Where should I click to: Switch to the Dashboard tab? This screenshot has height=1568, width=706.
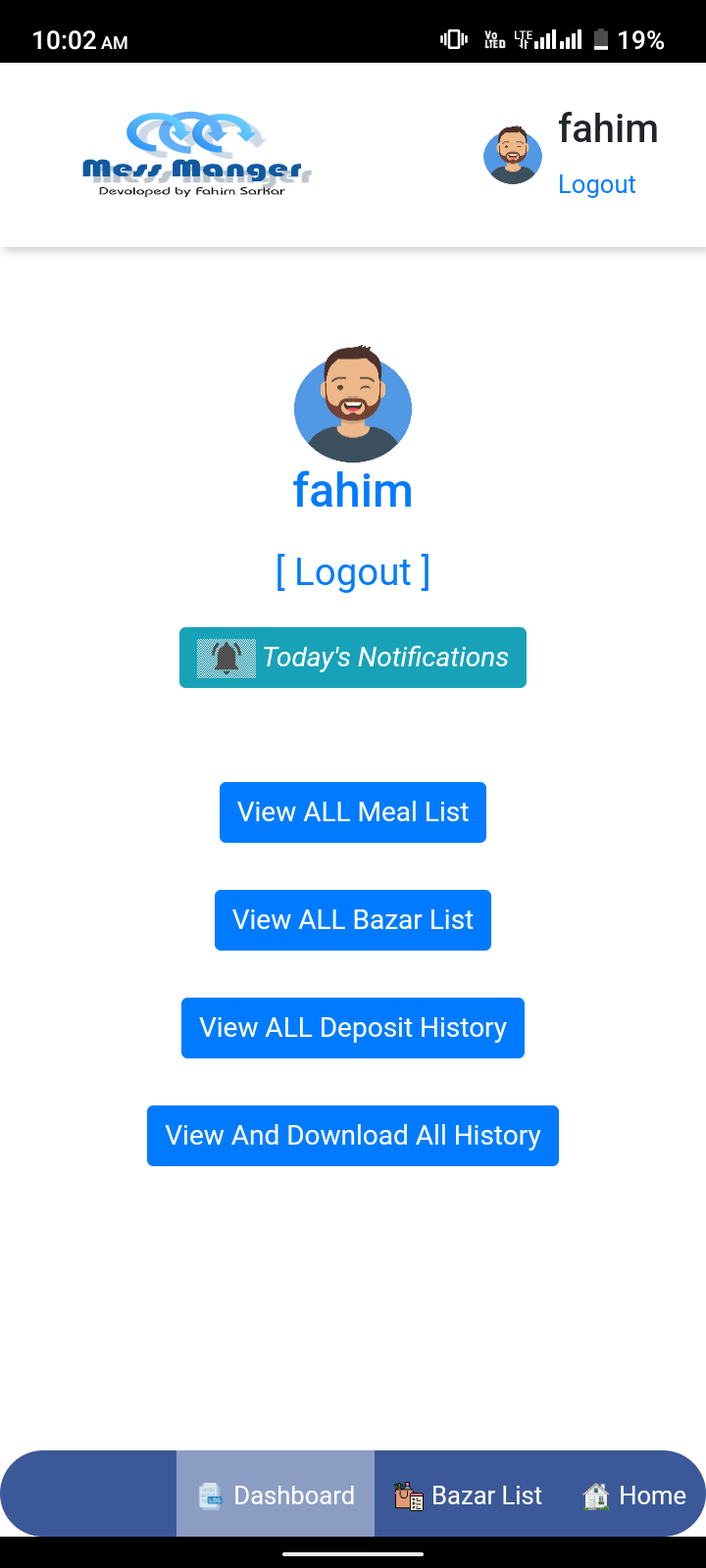point(294,1496)
